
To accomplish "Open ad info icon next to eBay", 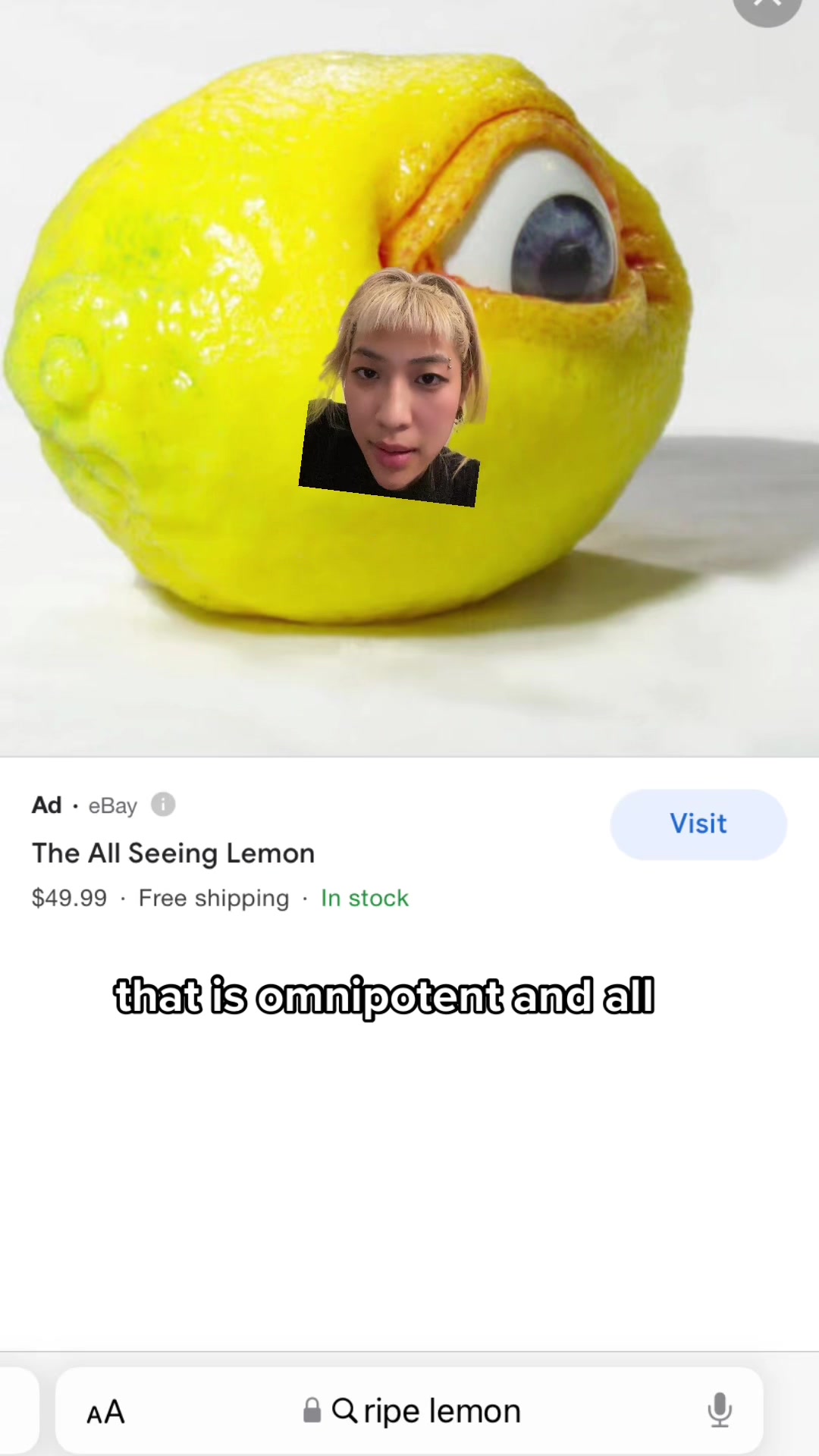I will coord(163,805).
